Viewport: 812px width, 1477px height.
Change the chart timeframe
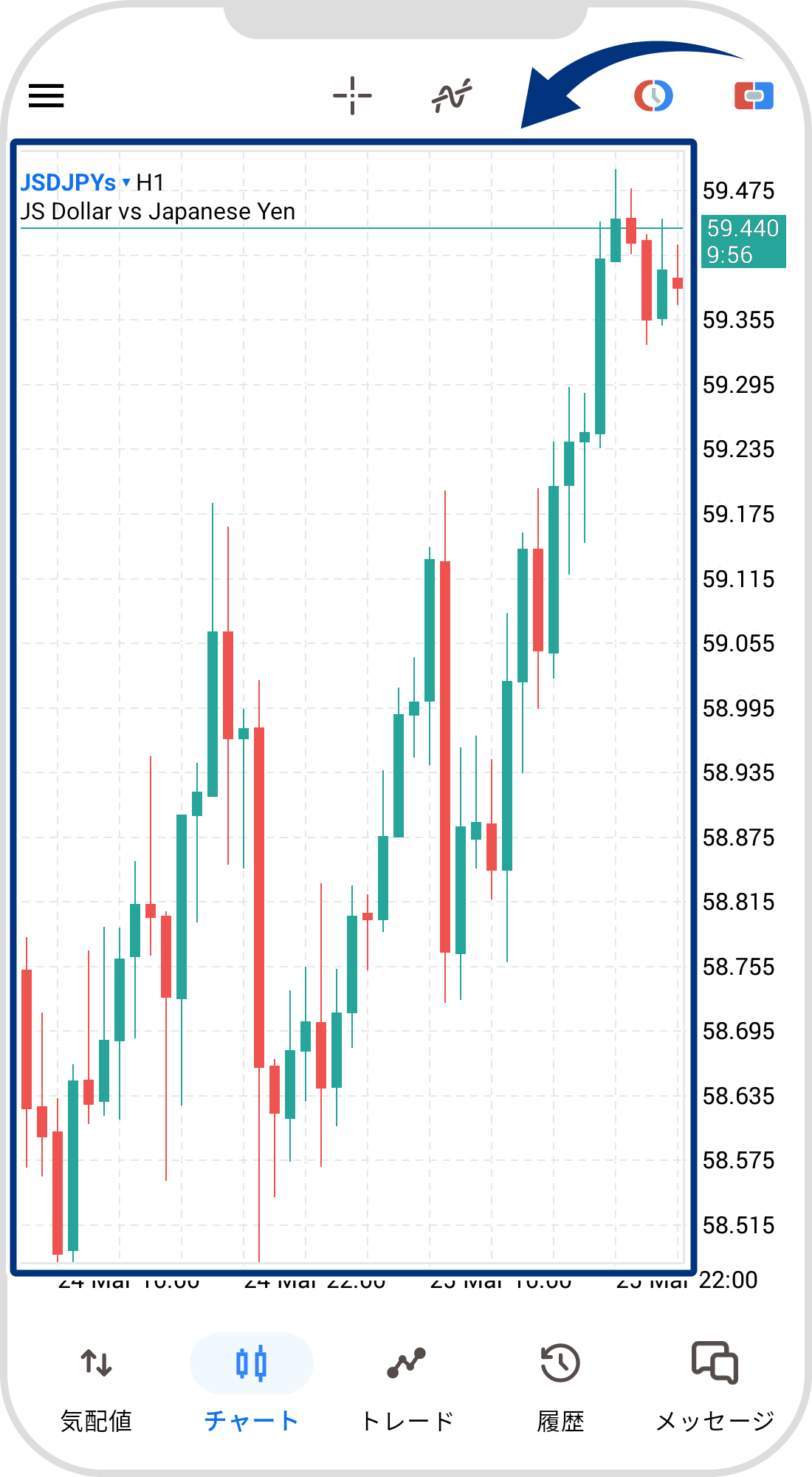point(653,96)
